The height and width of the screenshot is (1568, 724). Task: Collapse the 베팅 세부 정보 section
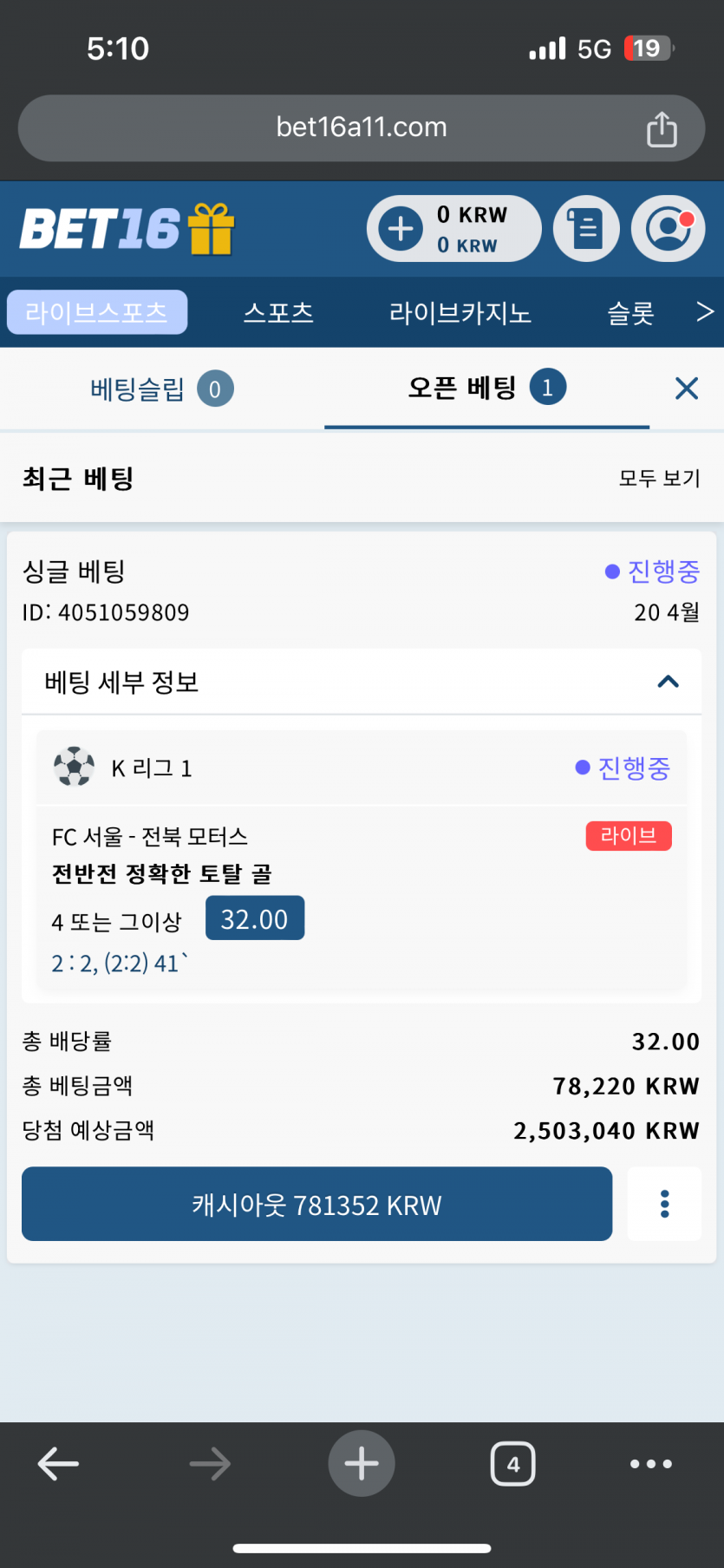coord(668,682)
